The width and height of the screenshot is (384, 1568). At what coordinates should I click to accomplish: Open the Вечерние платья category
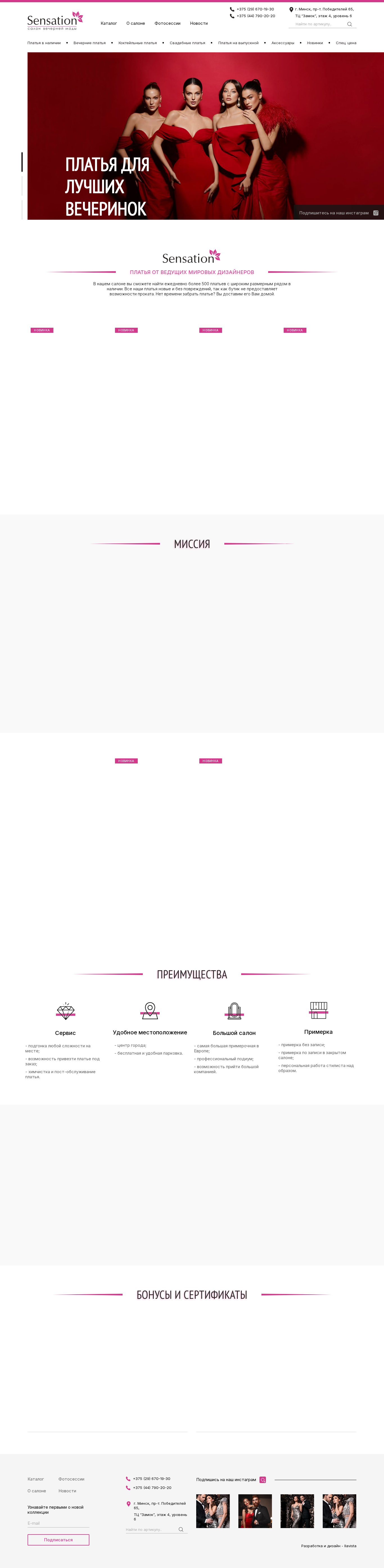[89, 43]
